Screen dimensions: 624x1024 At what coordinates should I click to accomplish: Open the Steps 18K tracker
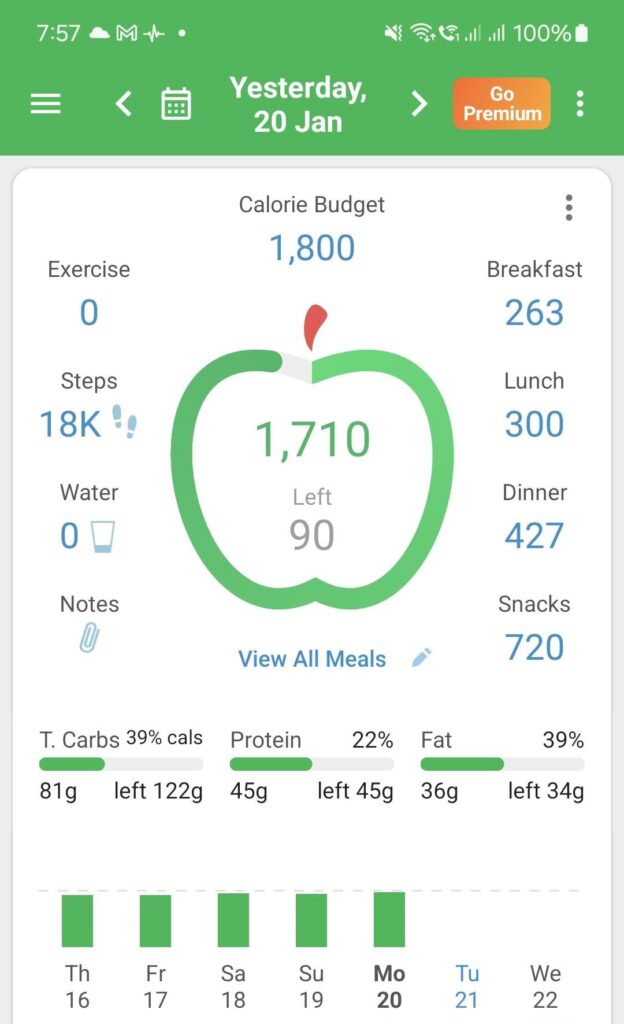(89, 406)
